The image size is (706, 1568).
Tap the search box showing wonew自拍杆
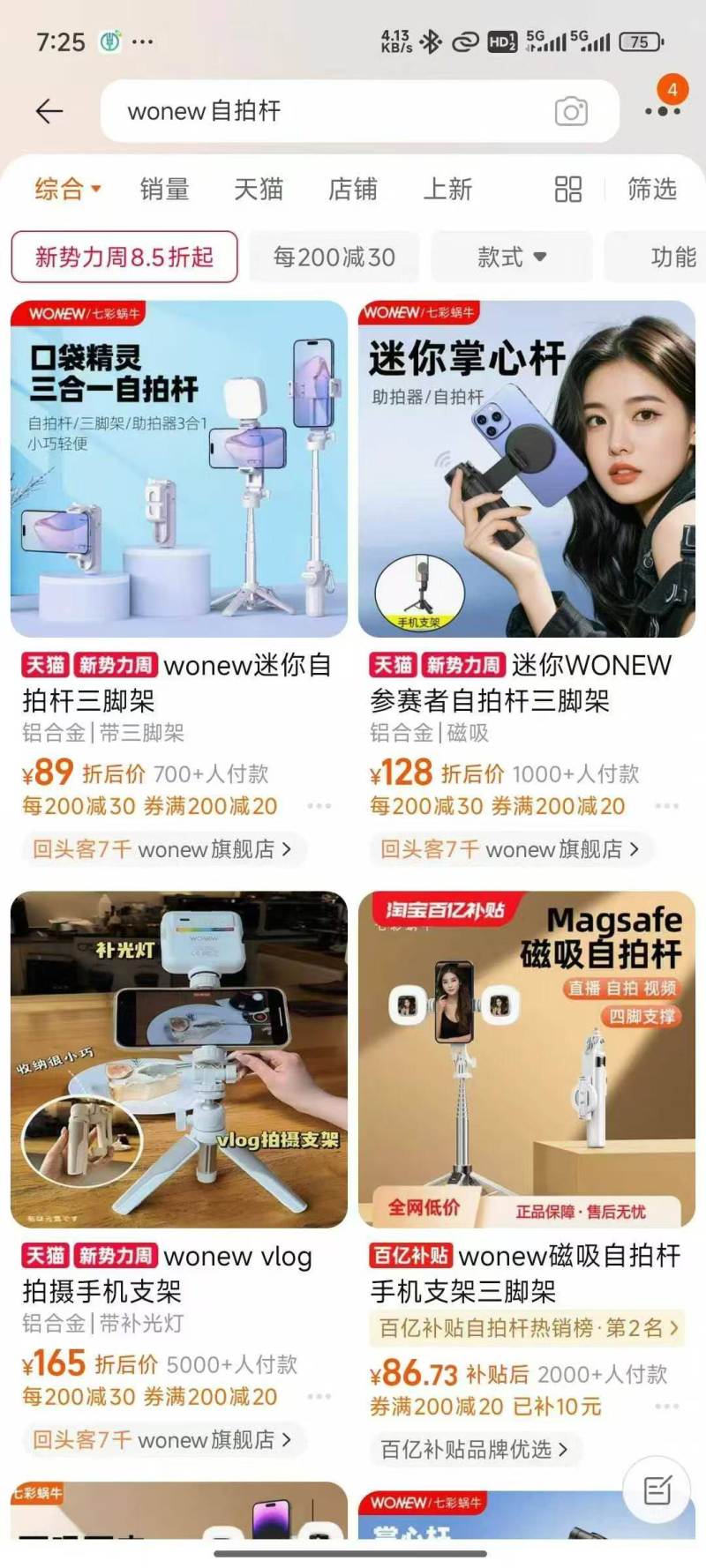pyautogui.click(x=359, y=111)
